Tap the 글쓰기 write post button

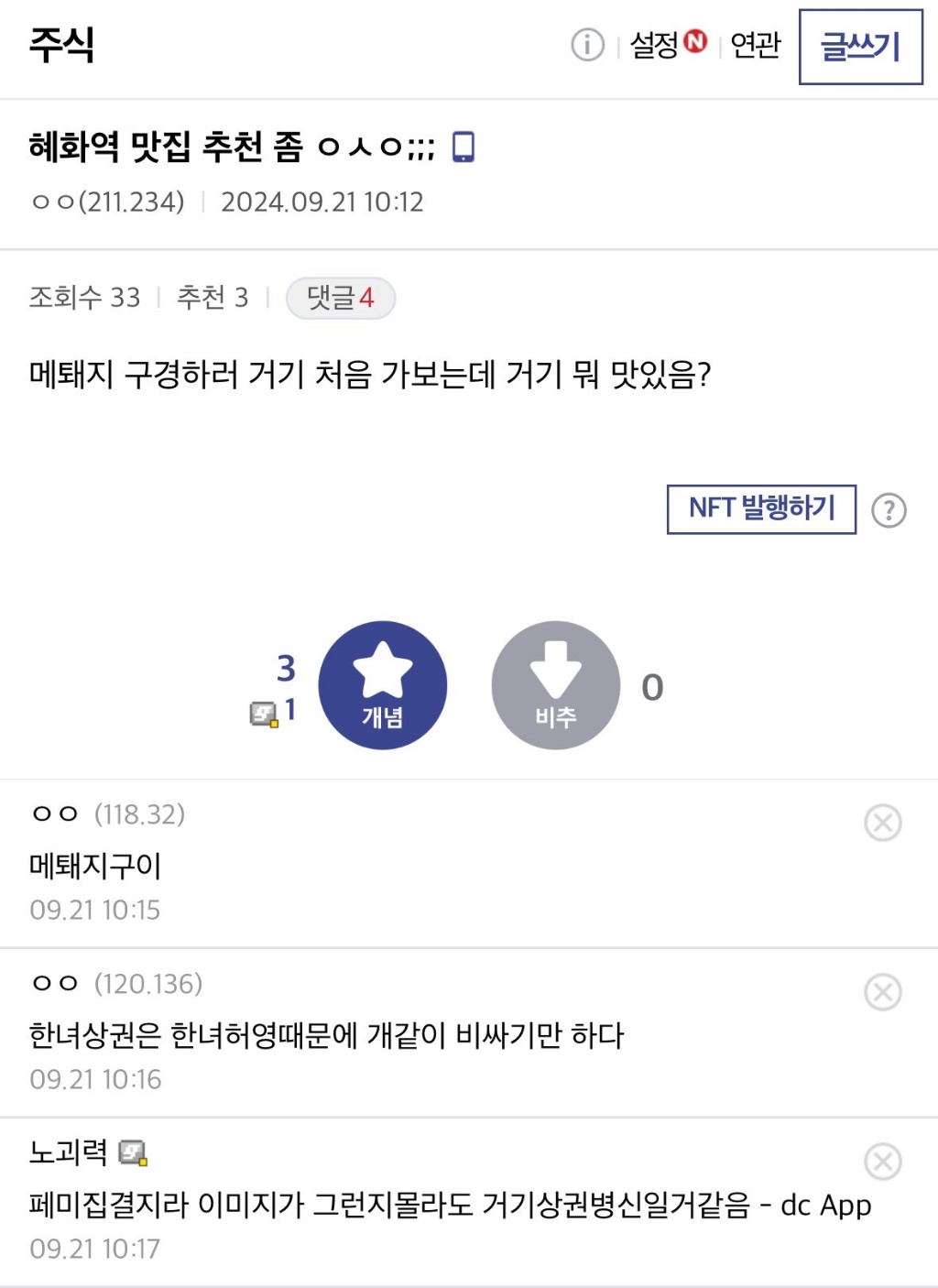[x=860, y=47]
